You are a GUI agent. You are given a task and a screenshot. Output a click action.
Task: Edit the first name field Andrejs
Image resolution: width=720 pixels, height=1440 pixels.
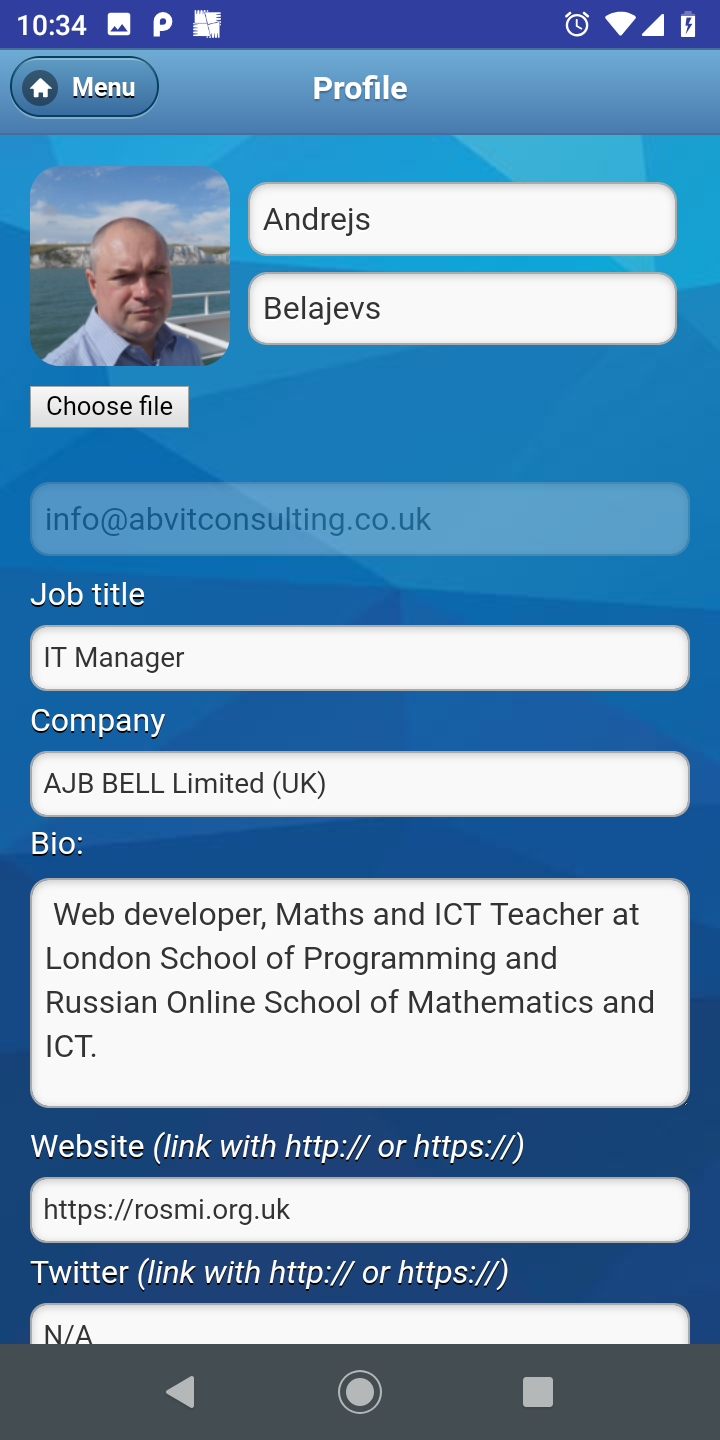(x=462, y=219)
